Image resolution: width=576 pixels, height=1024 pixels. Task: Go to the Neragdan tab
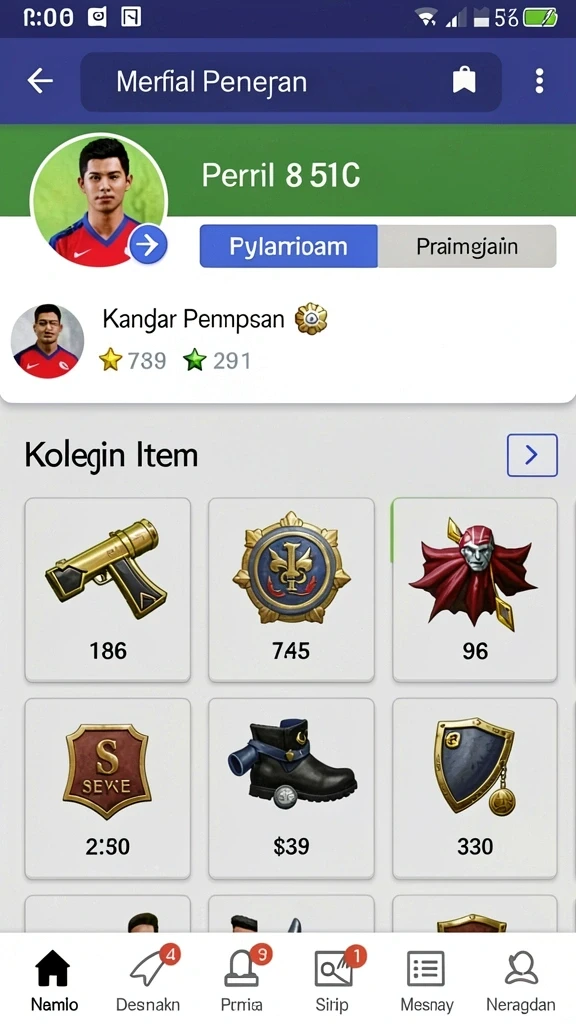click(520, 980)
